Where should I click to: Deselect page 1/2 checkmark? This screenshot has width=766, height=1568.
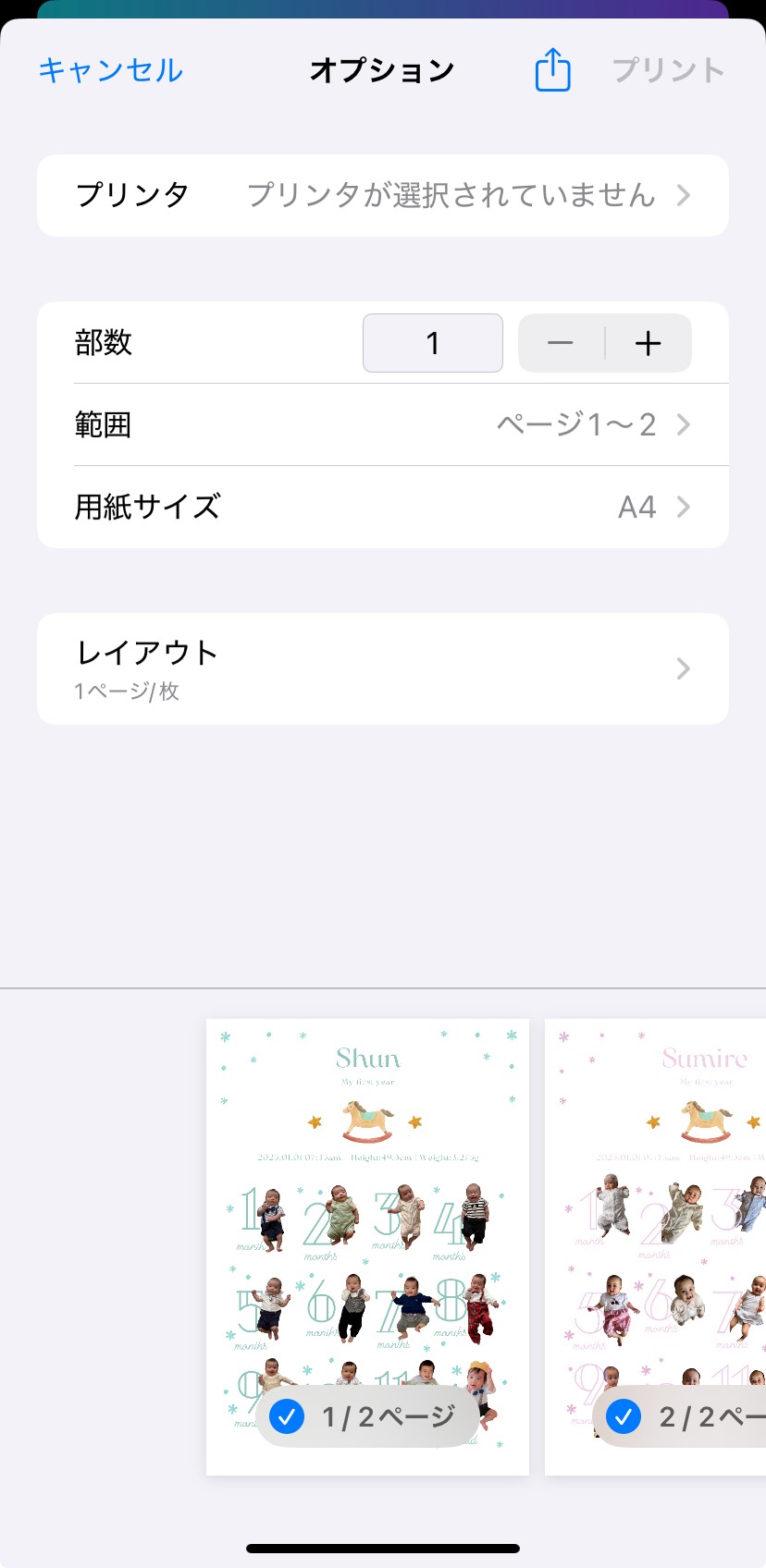[x=288, y=1415]
